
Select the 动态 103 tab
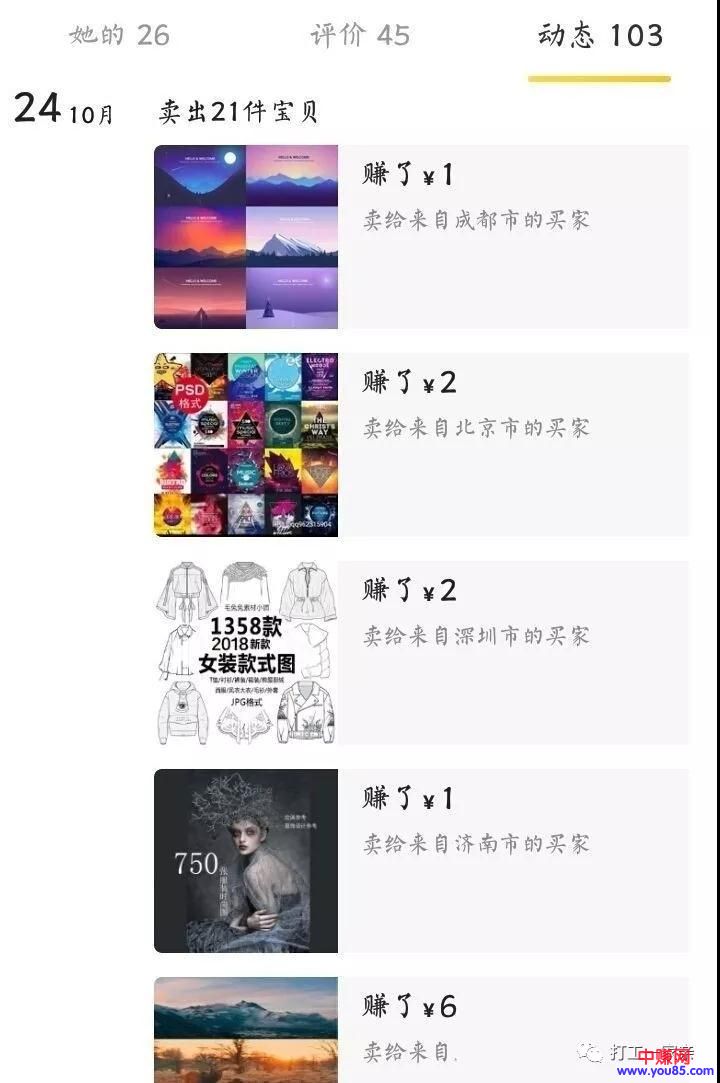(x=600, y=36)
